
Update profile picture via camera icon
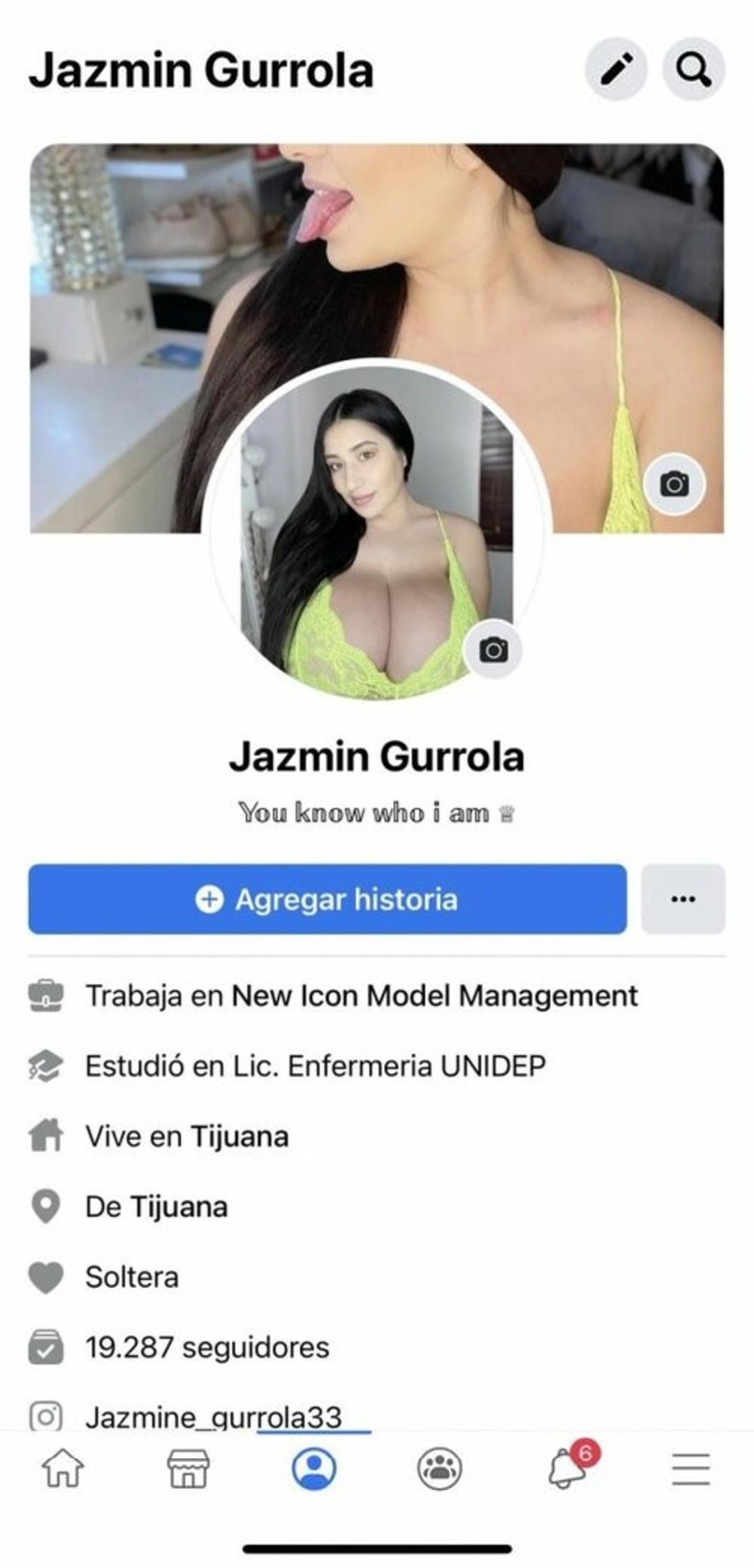point(494,650)
